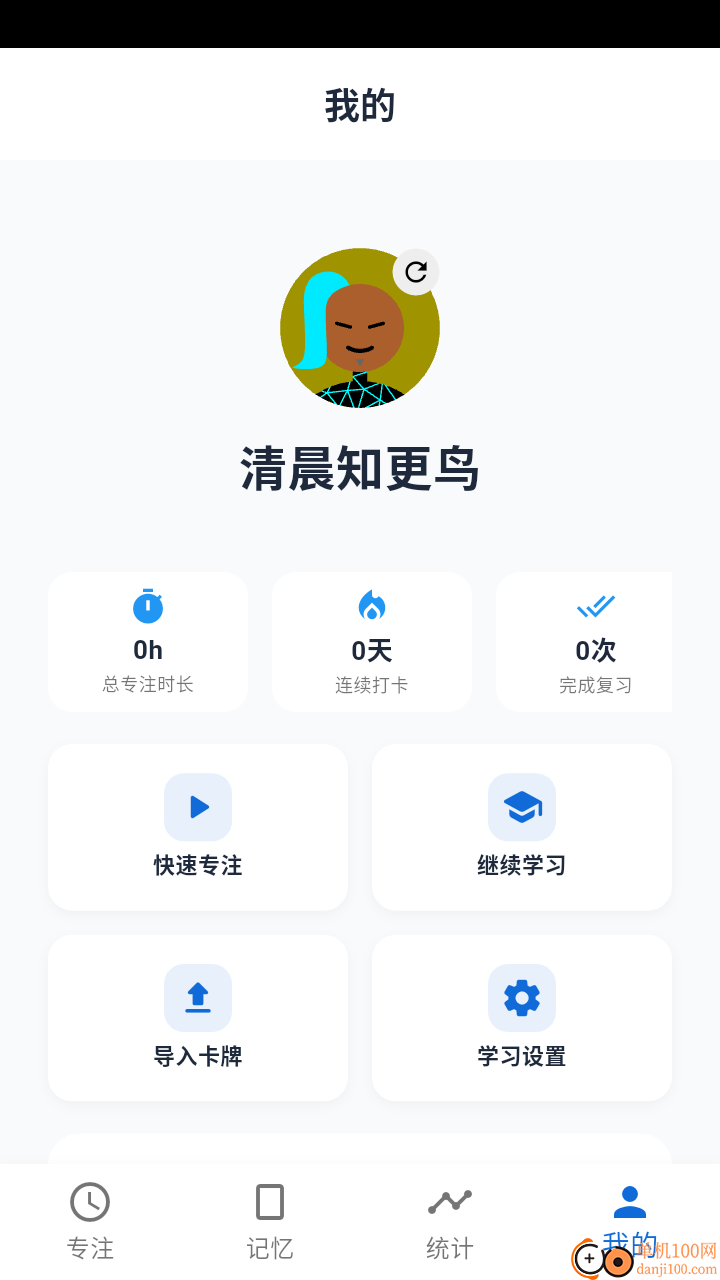Tap the line chart icon for 统计
This screenshot has width=720, height=1280.
point(448,1201)
